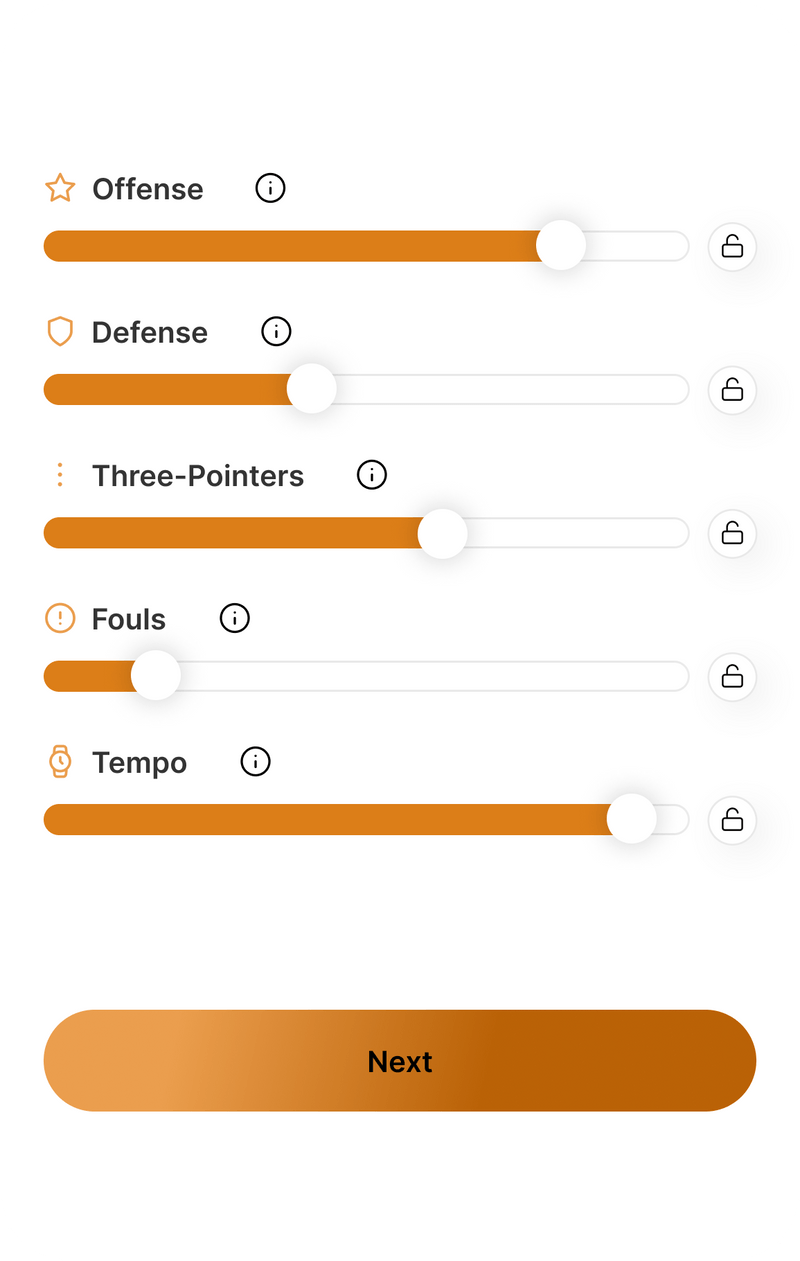Open the Offense info tooltip
Viewport: 800px width, 1261px height.
[x=270, y=188]
